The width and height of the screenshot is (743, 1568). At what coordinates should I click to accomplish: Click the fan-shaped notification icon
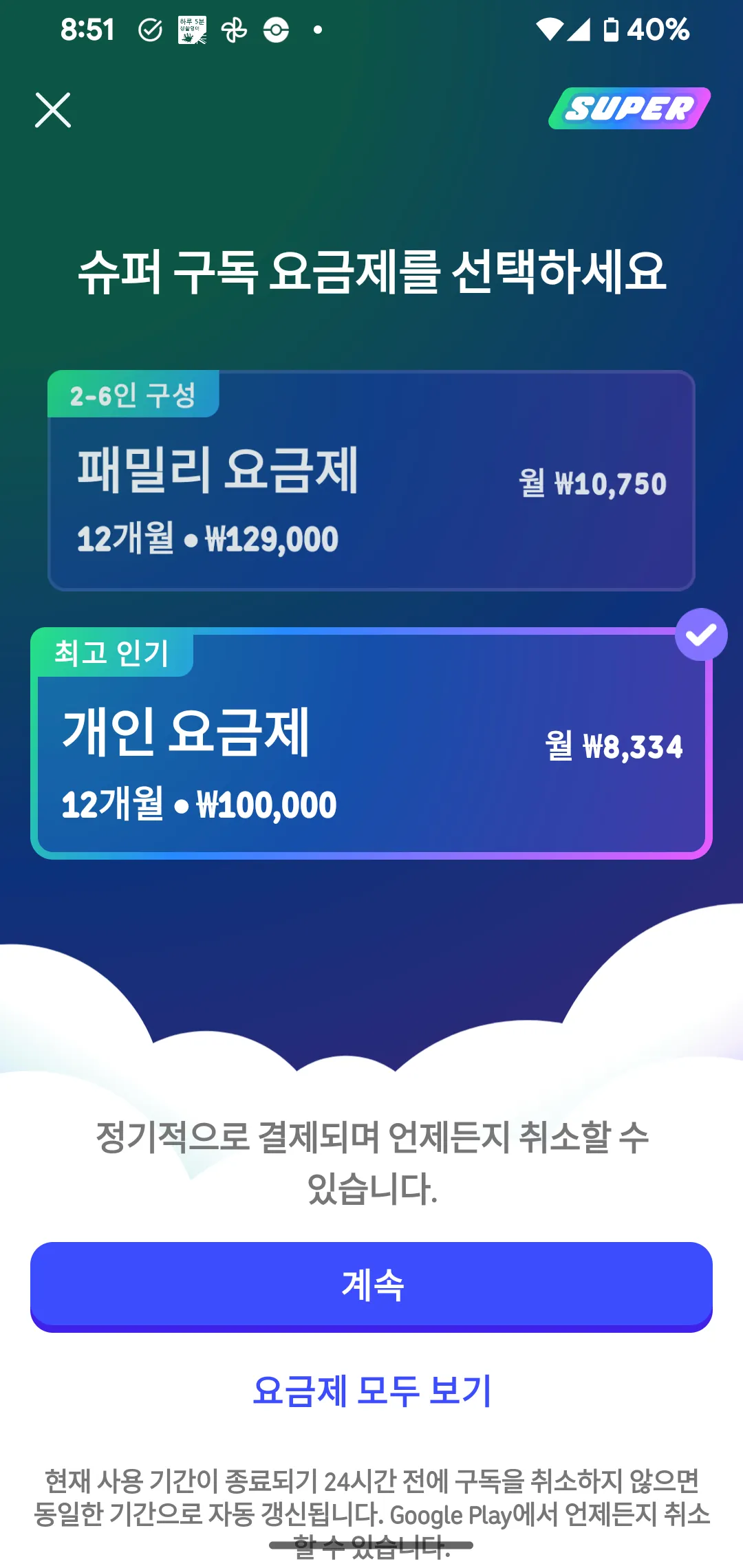pos(233,30)
